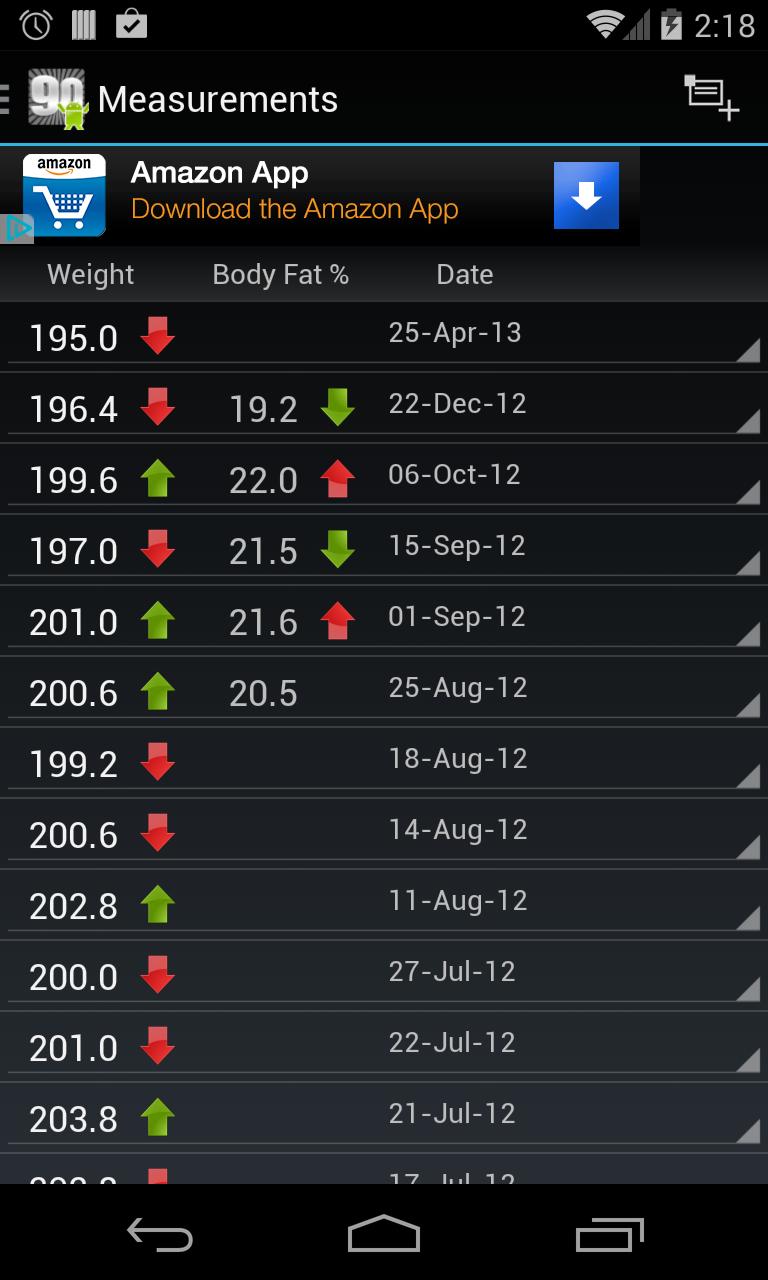The height and width of the screenshot is (1280, 768).
Task: Select the 22-Dec-12 measurement row
Action: click(384, 407)
